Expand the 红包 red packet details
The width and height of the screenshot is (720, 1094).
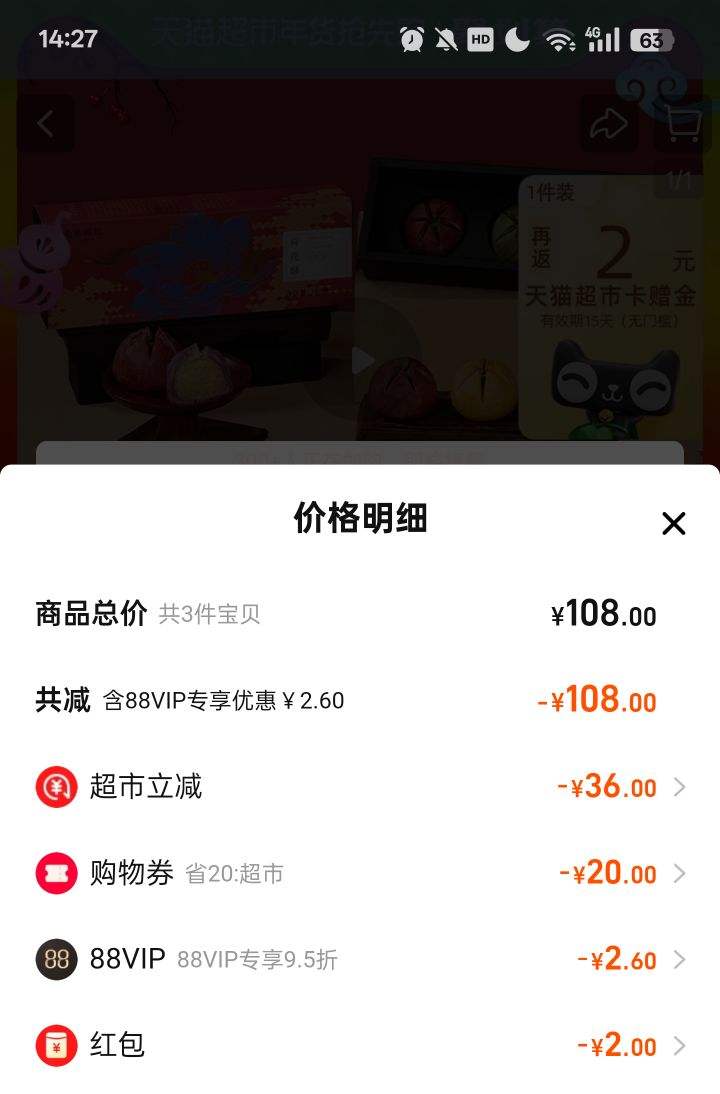(x=681, y=1045)
